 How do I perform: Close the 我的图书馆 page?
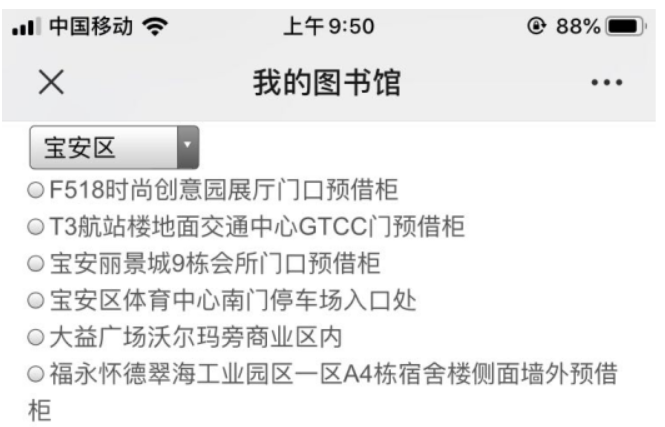[51, 83]
